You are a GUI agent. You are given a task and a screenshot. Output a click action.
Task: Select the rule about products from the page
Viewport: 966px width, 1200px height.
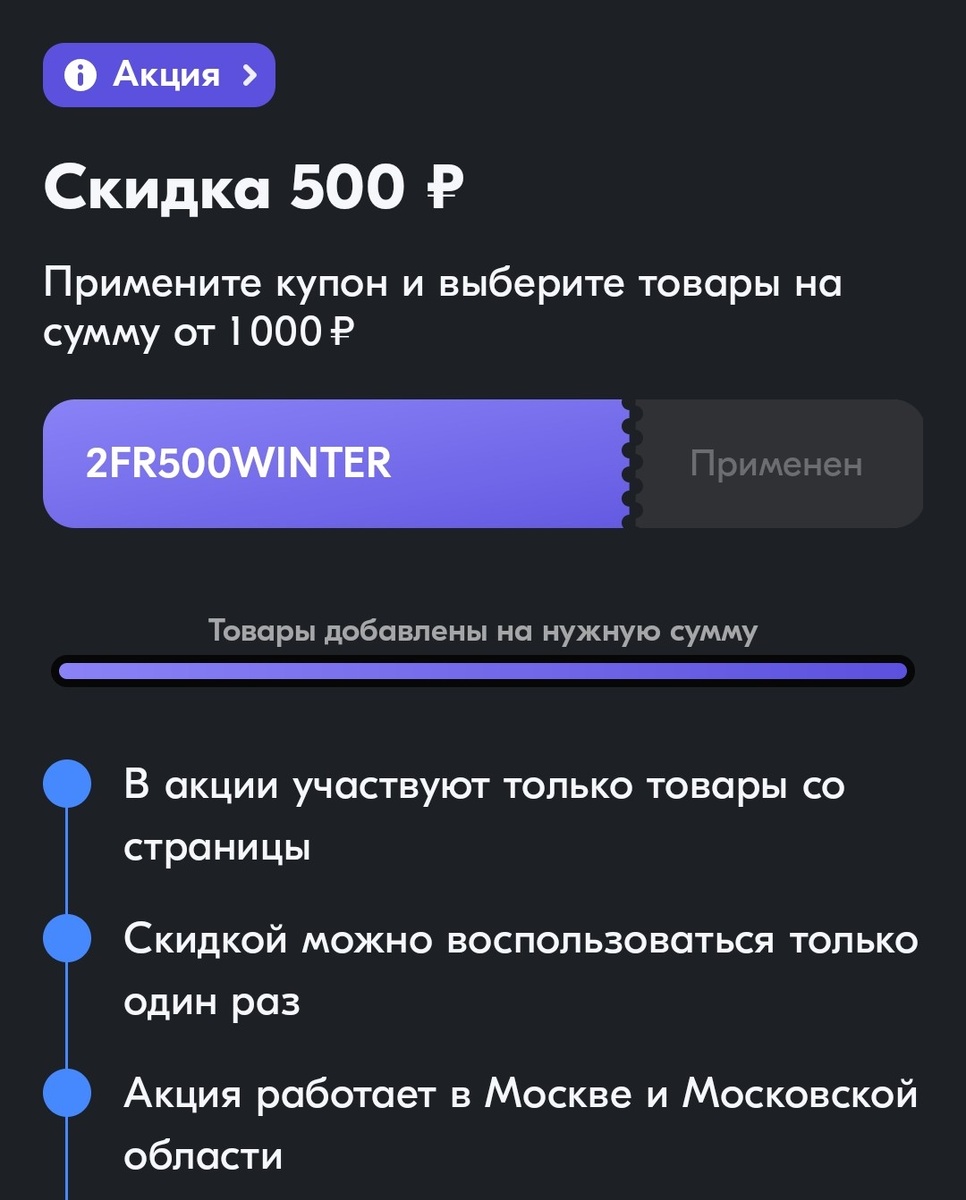coord(480,815)
